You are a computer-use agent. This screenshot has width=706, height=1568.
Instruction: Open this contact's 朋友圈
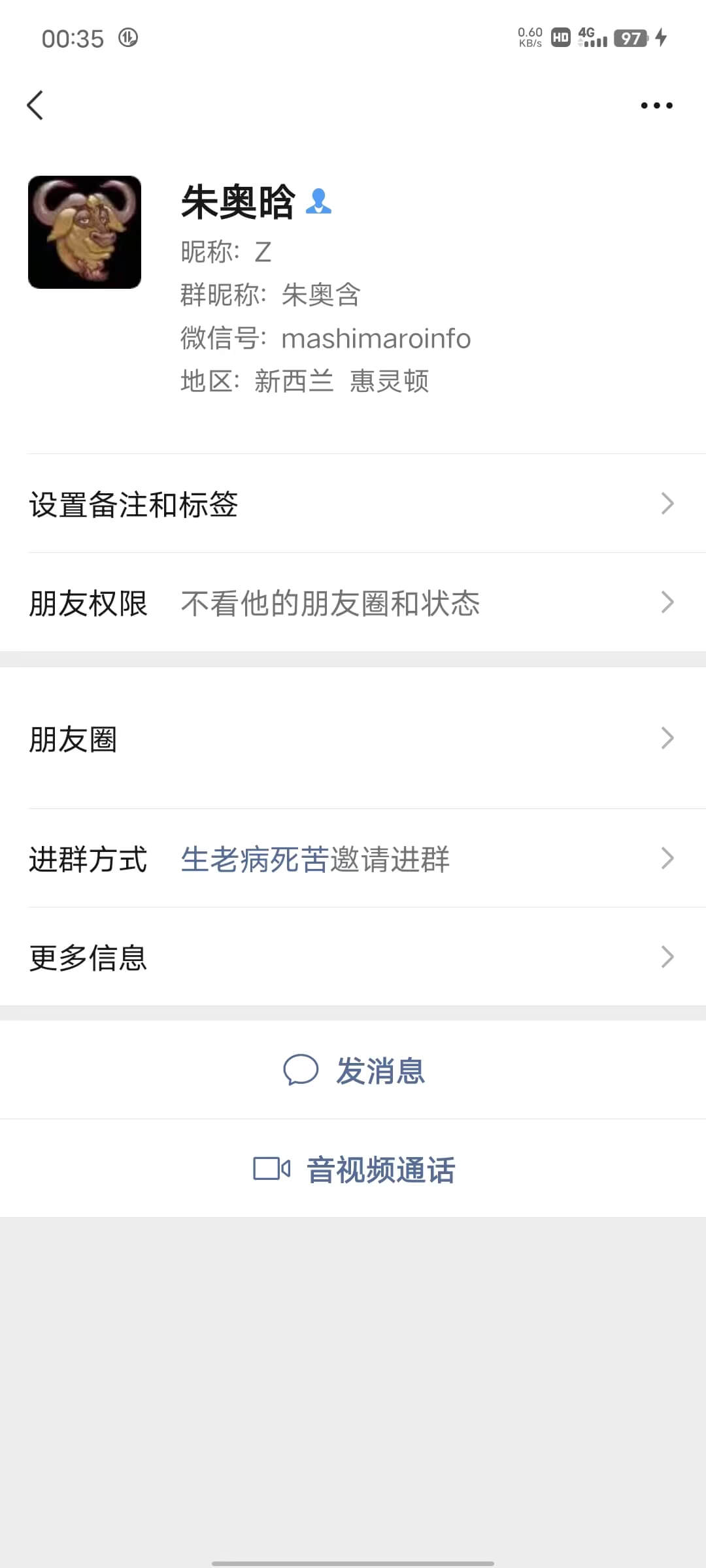coord(353,739)
